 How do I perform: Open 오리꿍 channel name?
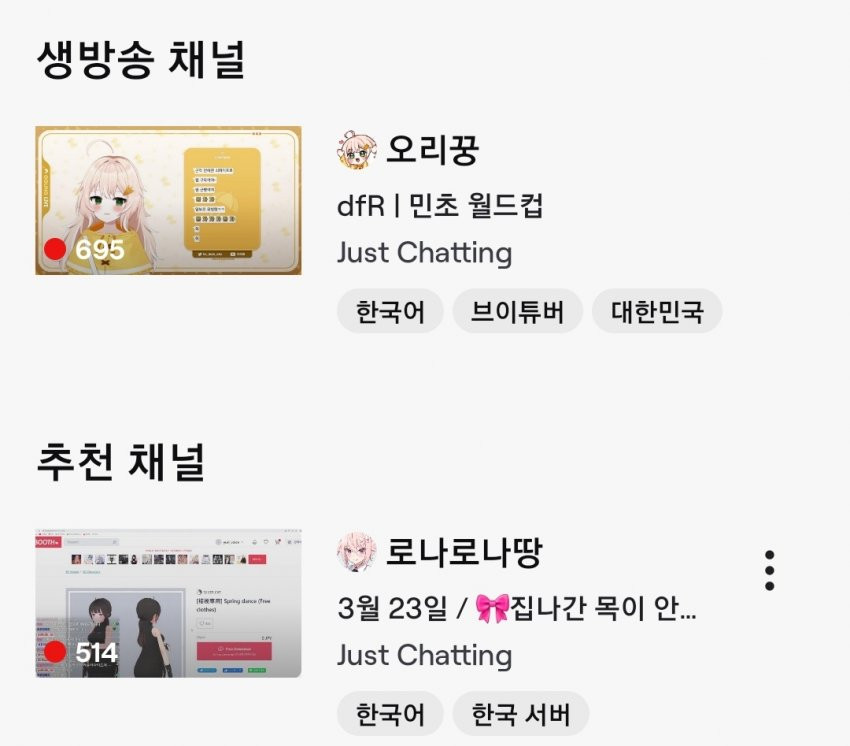coord(432,150)
